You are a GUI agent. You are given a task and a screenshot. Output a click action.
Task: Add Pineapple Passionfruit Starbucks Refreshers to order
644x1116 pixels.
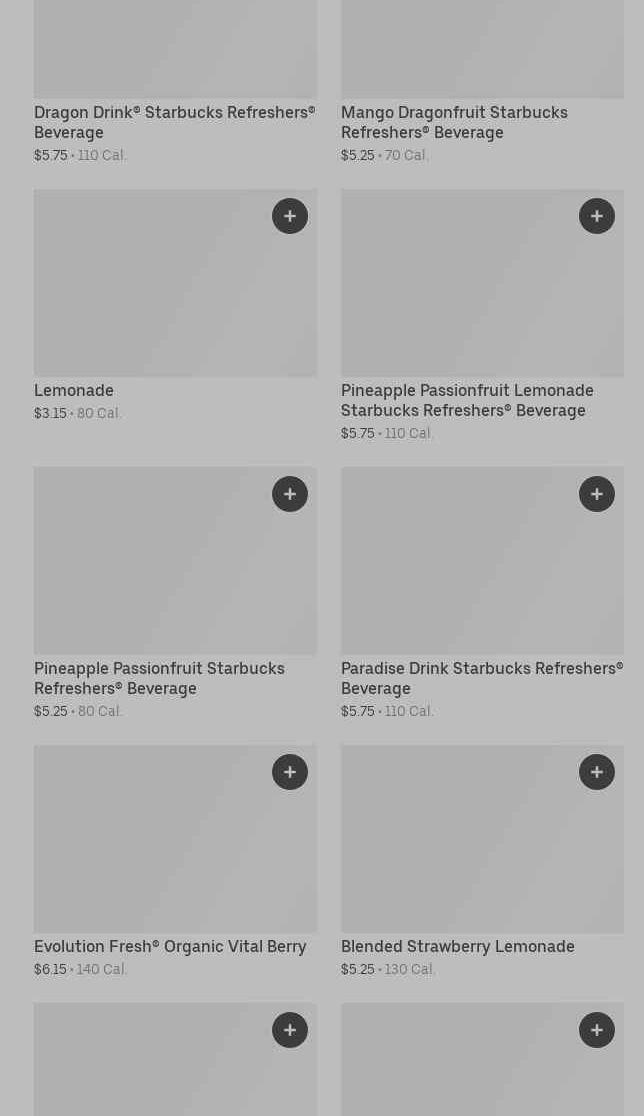coord(290,494)
